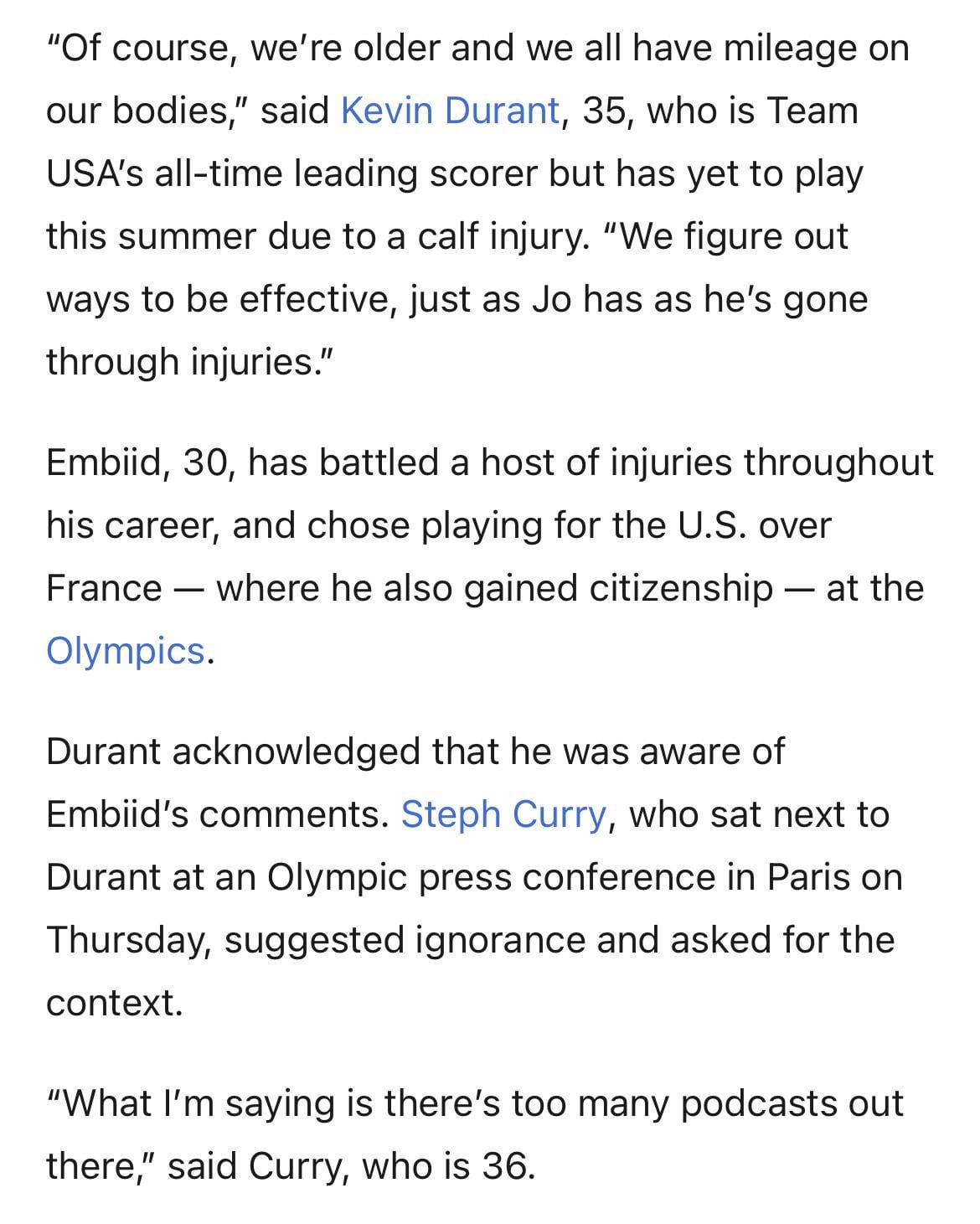
Task: Follow the Olympics link
Action: tap(125, 650)
